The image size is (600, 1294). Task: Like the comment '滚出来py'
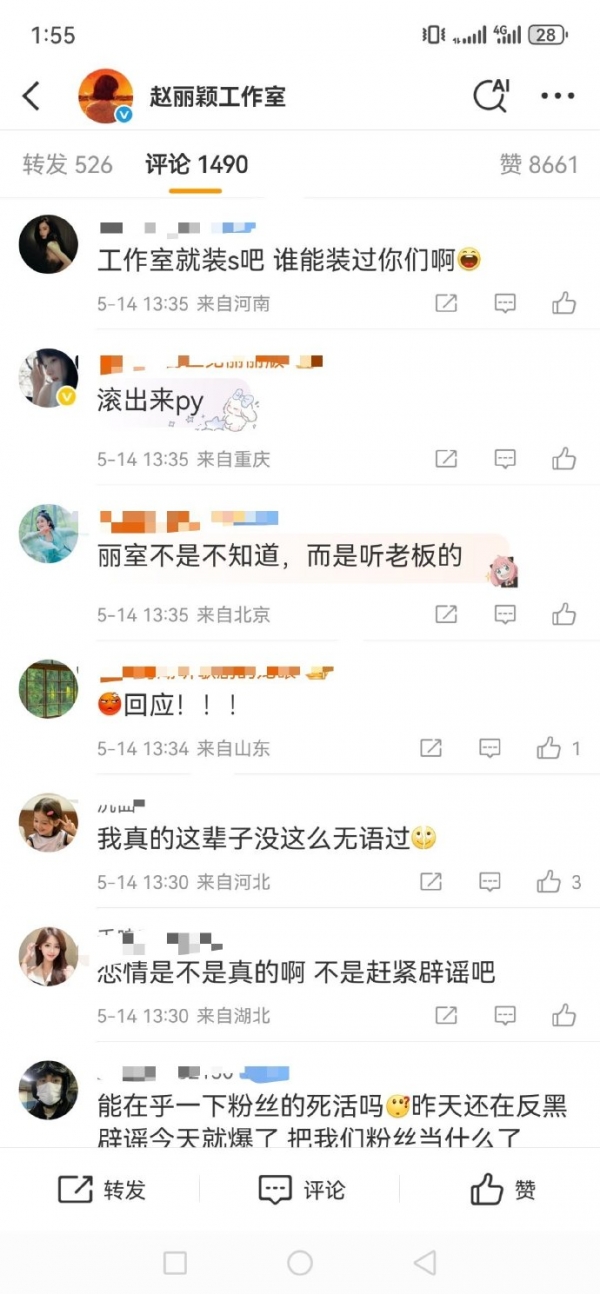[x=564, y=459]
